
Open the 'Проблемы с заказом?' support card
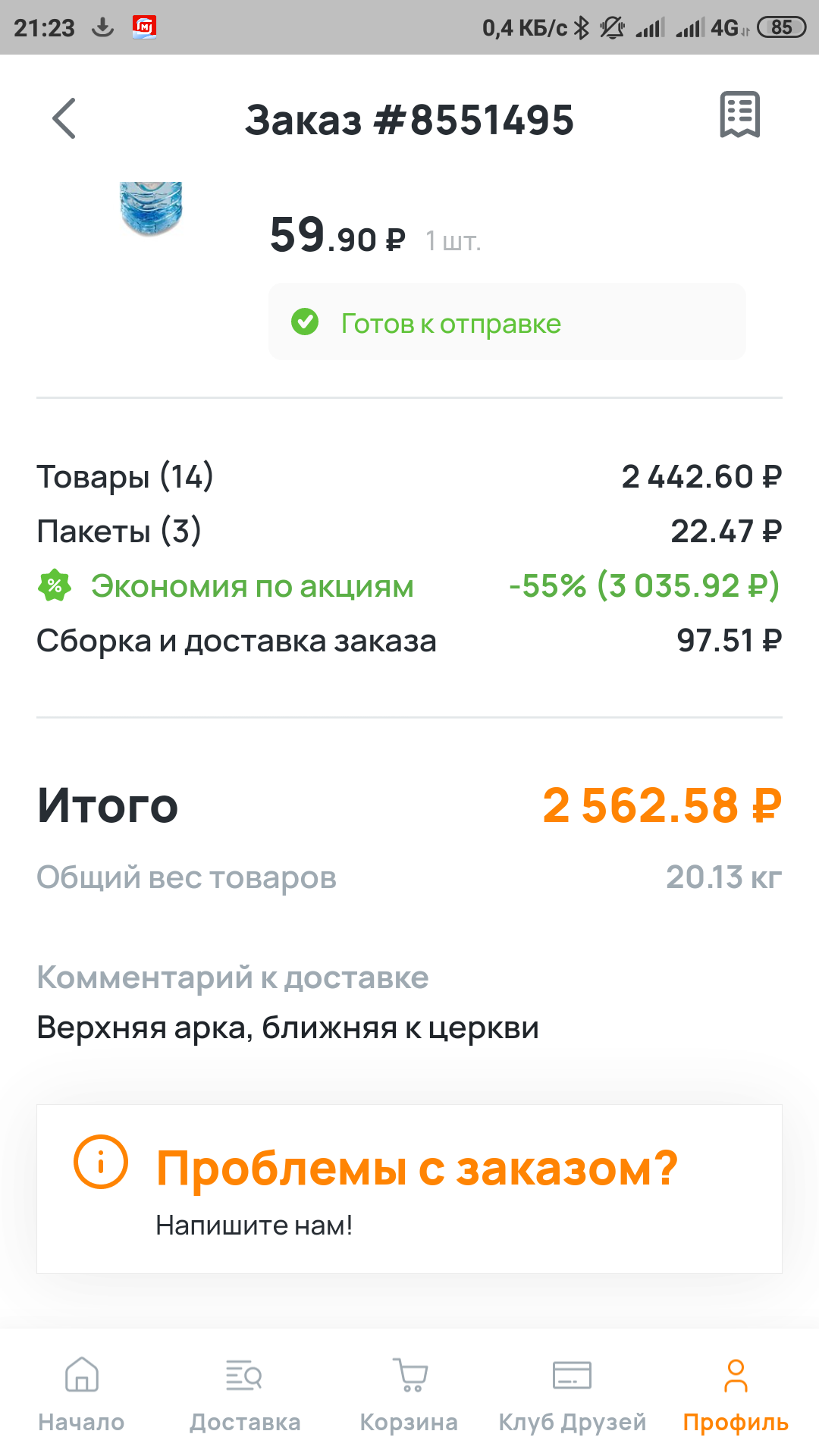[409, 1189]
